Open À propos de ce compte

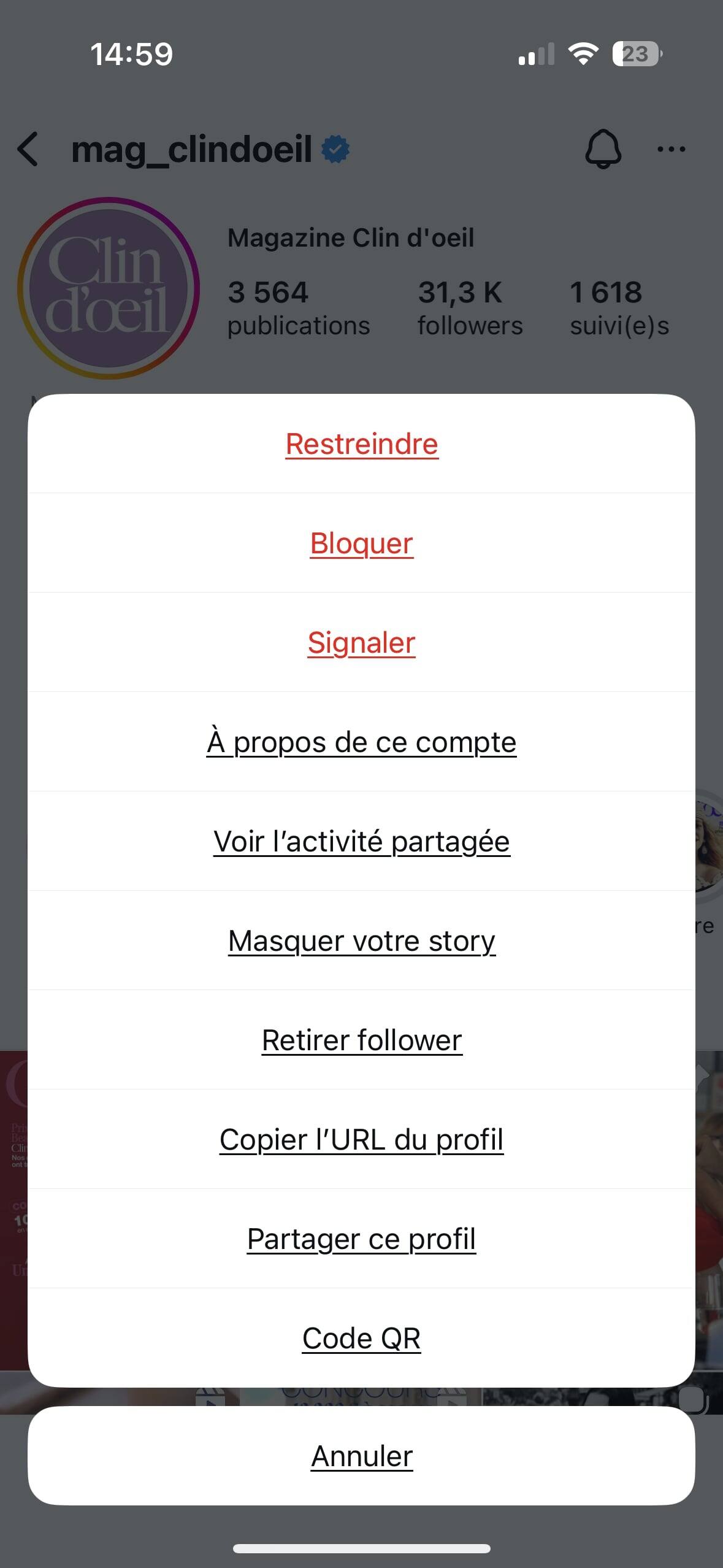coord(362,742)
